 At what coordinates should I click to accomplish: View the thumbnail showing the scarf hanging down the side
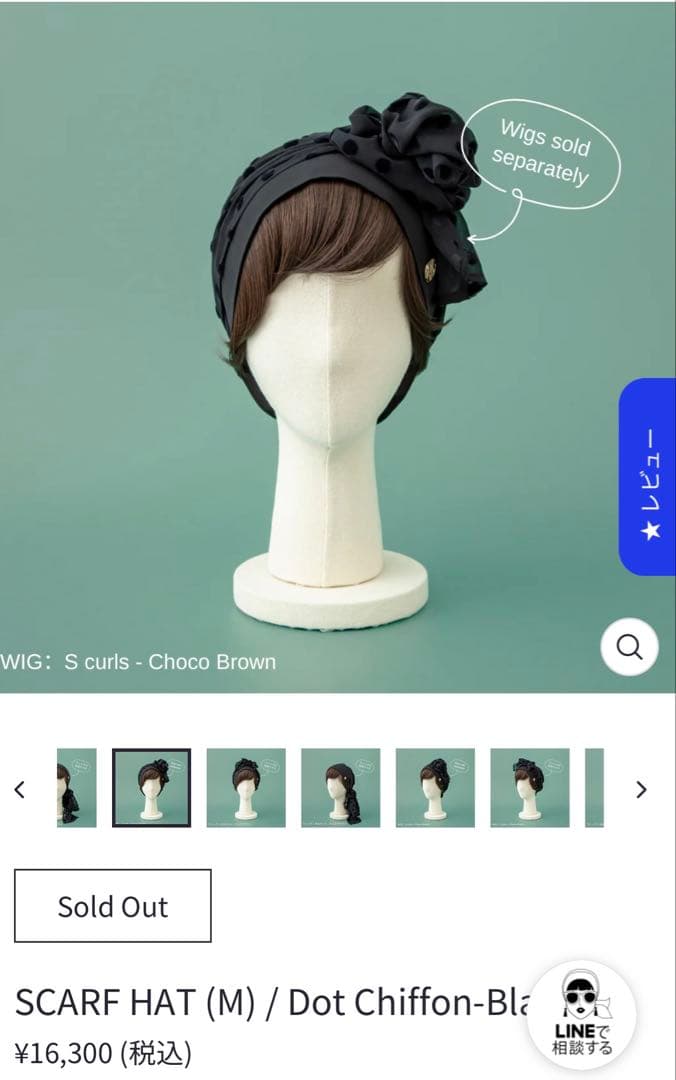coord(340,788)
